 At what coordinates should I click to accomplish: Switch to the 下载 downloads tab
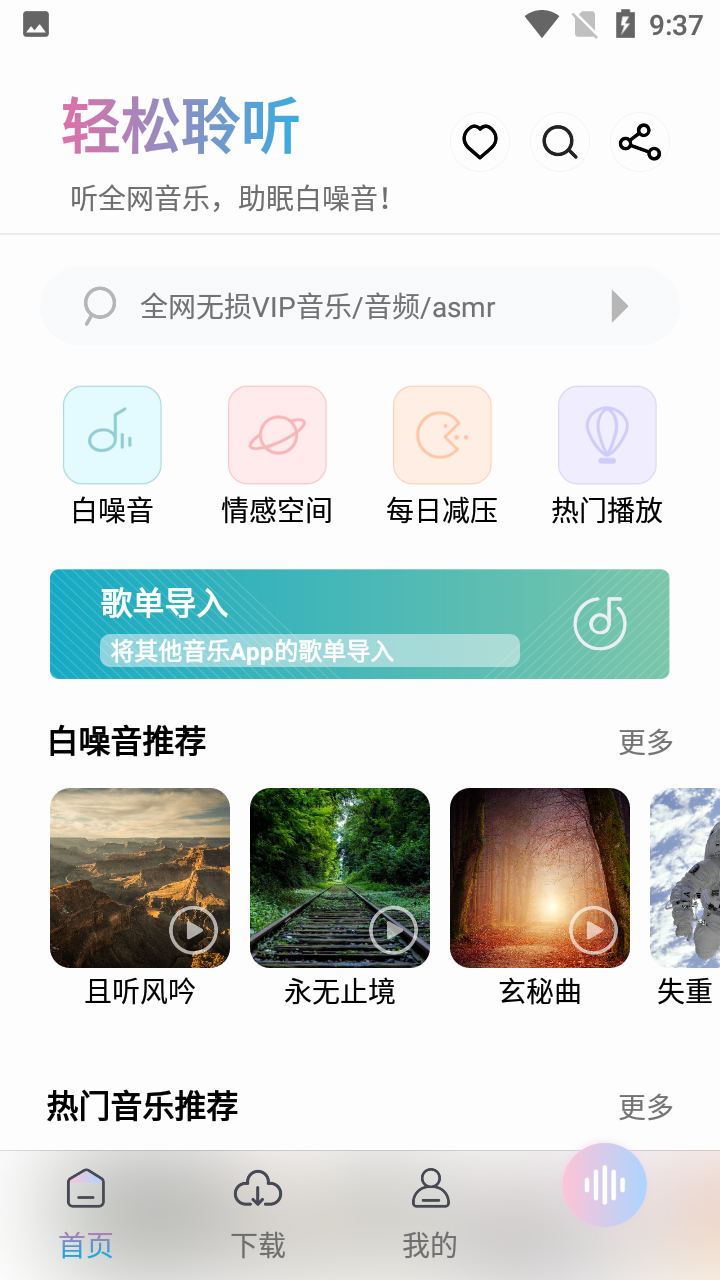tap(257, 1210)
